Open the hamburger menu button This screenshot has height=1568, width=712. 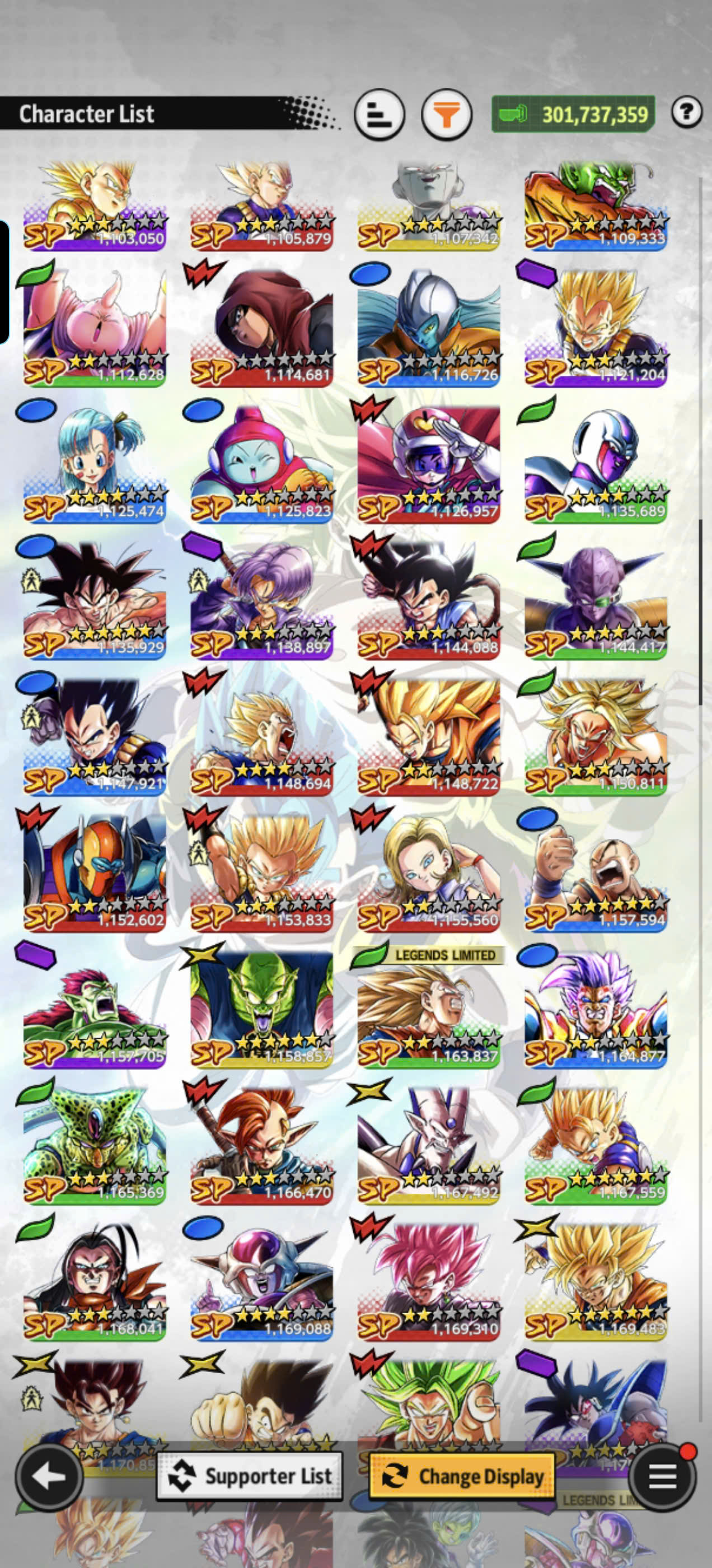pos(662,1476)
